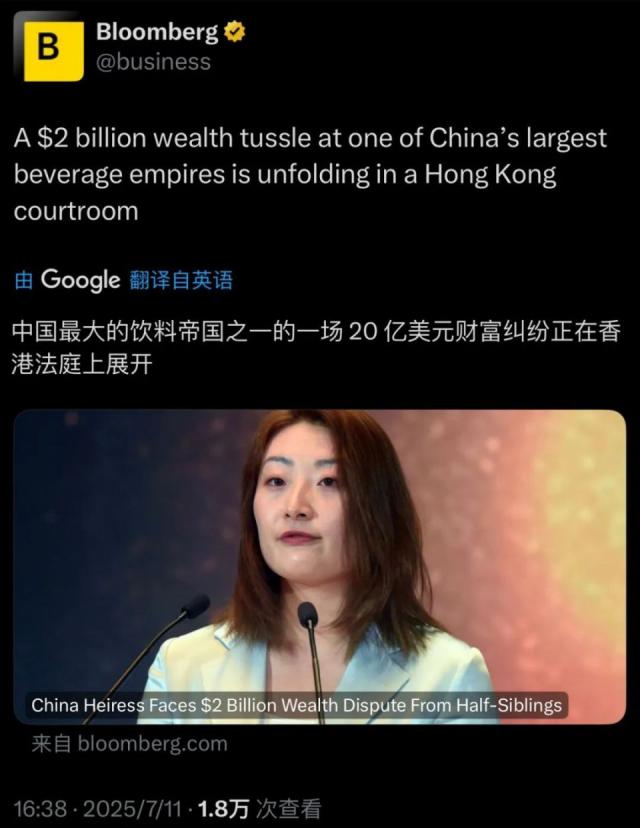Image resolution: width=640 pixels, height=828 pixels.
Task: Open Bloomberg's profile avatar
Action: [47, 47]
